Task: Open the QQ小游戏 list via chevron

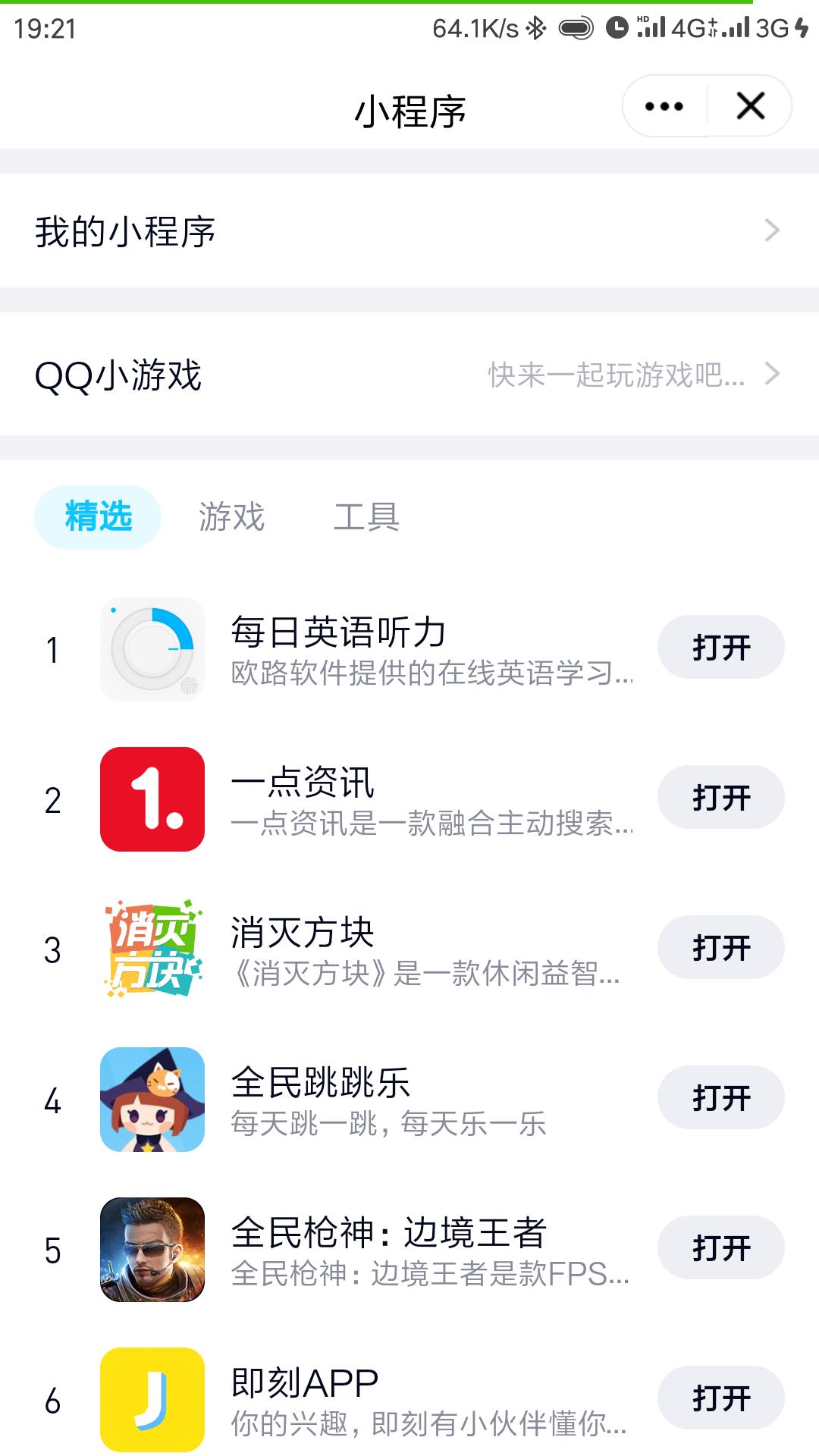Action: [771, 375]
